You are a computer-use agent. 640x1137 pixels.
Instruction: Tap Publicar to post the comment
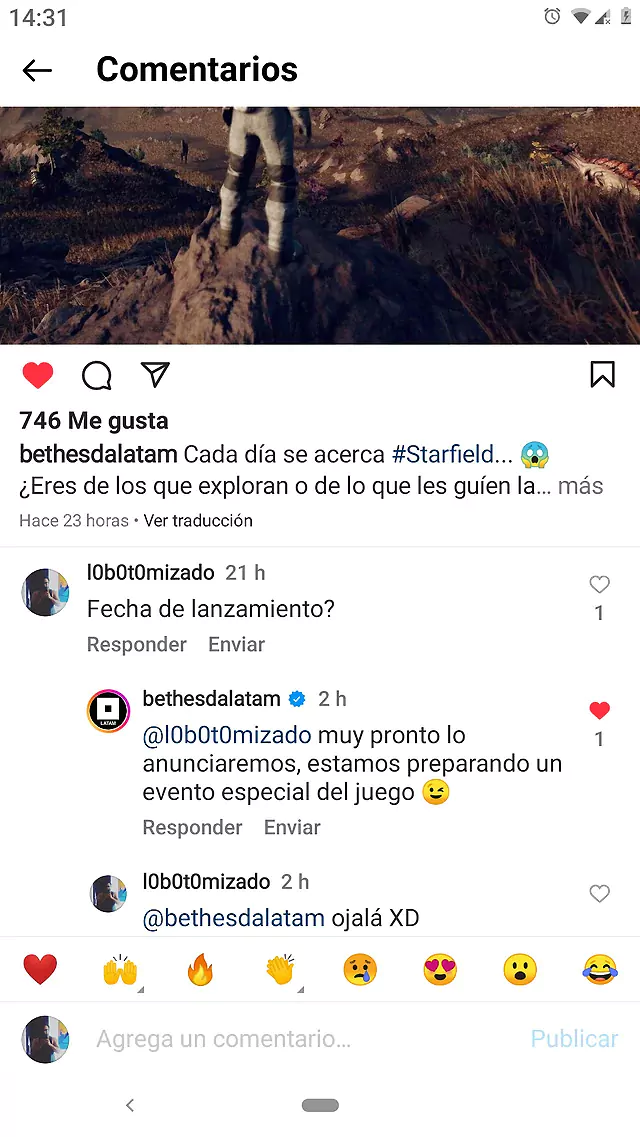574,1040
